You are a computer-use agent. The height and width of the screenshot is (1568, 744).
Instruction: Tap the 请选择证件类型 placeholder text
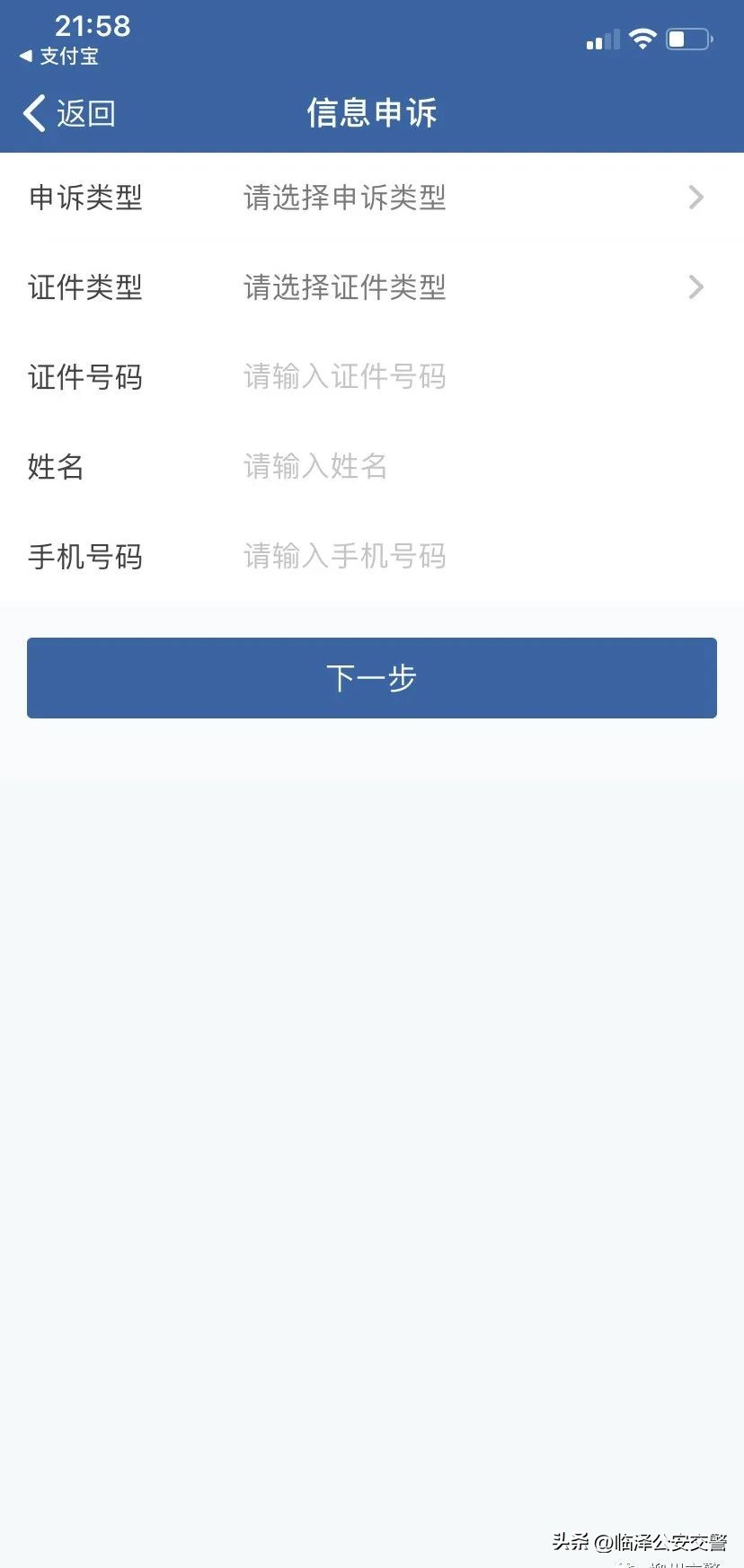pyautogui.click(x=345, y=287)
